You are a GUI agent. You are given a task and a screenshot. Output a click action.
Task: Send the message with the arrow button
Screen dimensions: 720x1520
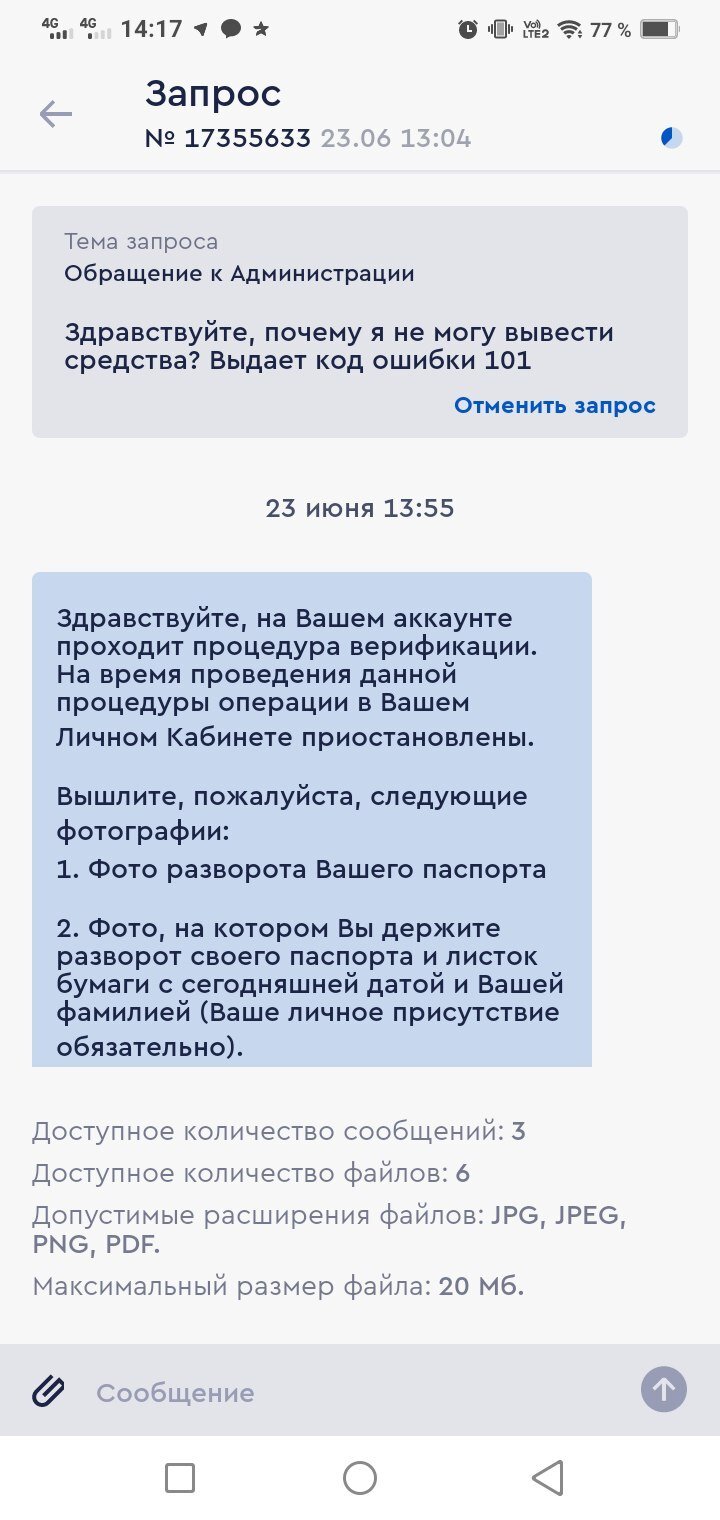pos(663,1389)
